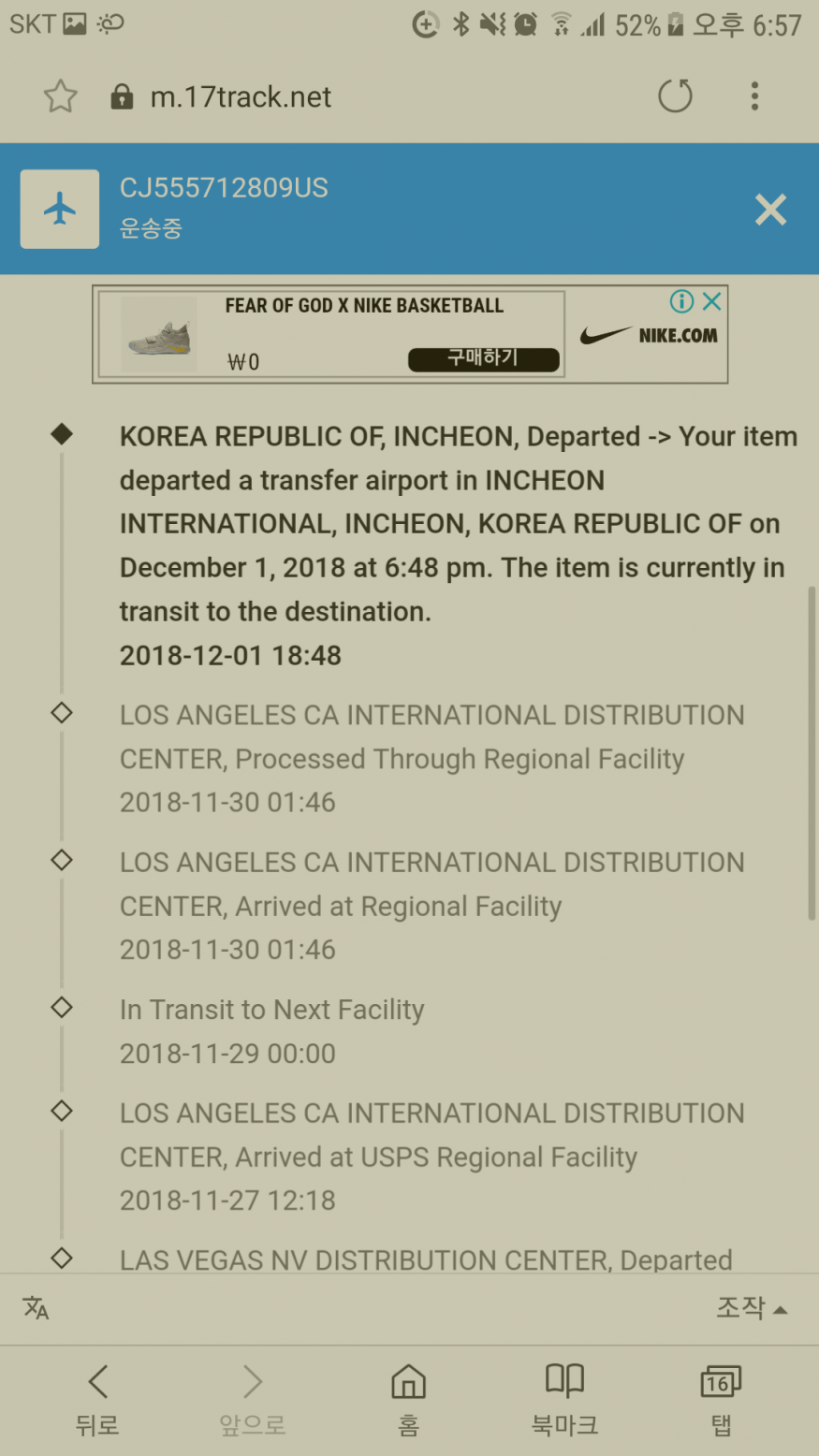Tap the 구매하기 button in the Nike ad
Viewport: 819px width, 1456px height.
[483, 359]
